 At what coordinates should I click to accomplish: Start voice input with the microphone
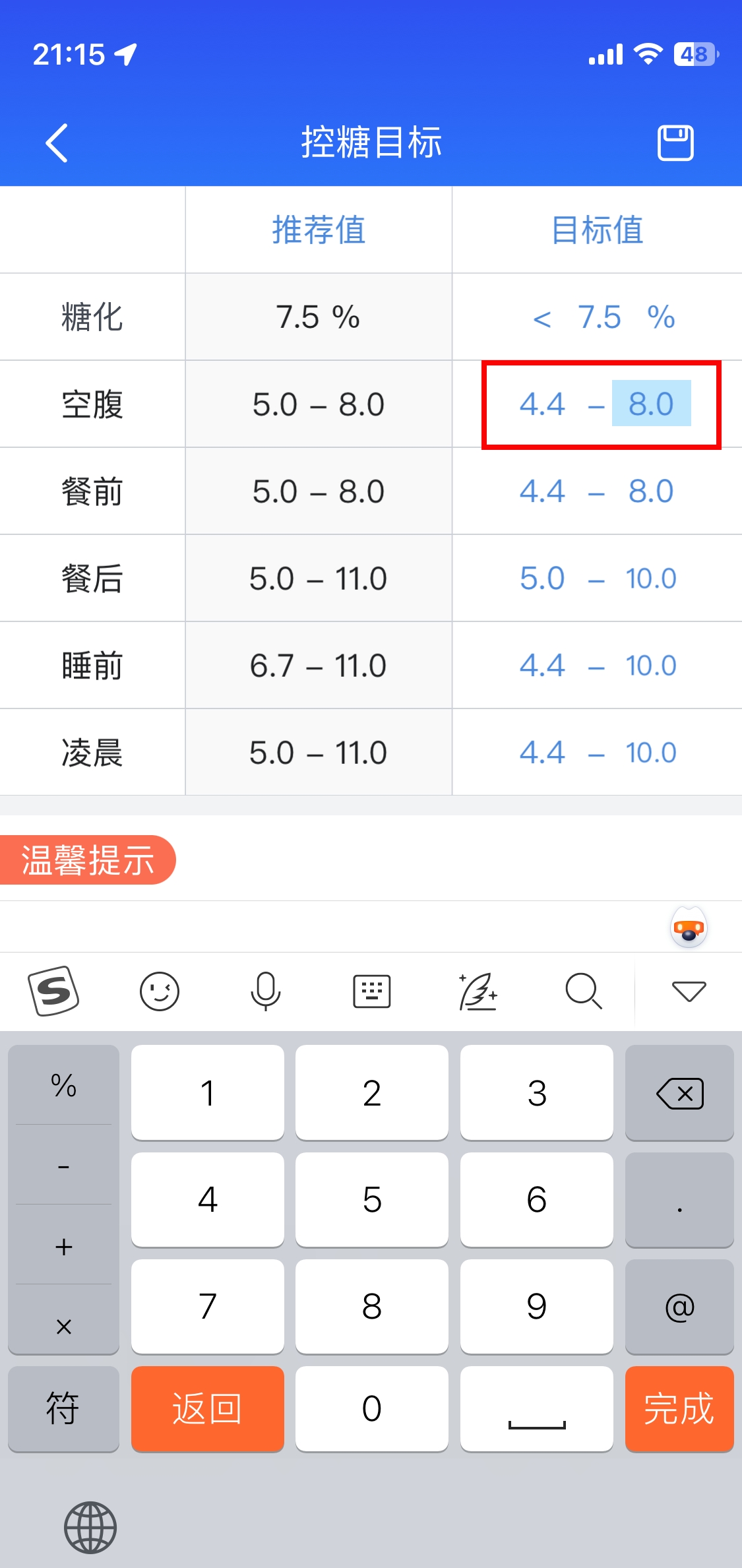coord(266,991)
